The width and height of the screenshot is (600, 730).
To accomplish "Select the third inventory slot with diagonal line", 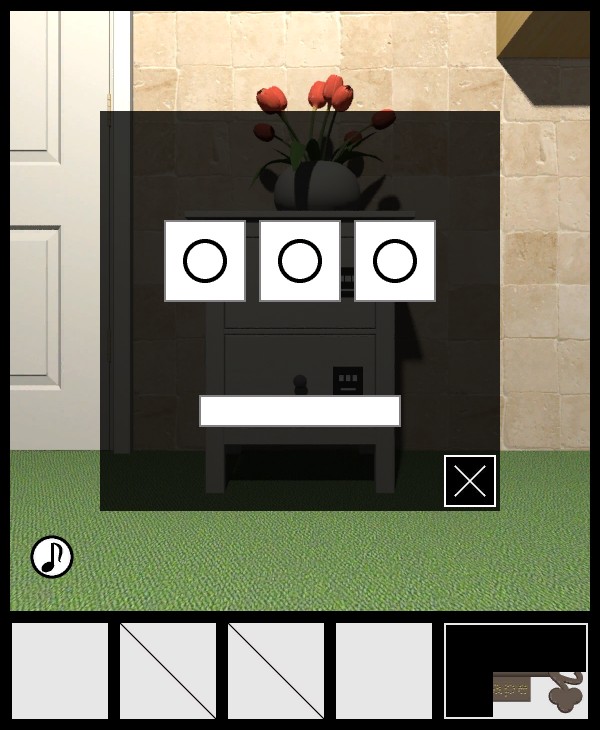I will tap(276, 671).
